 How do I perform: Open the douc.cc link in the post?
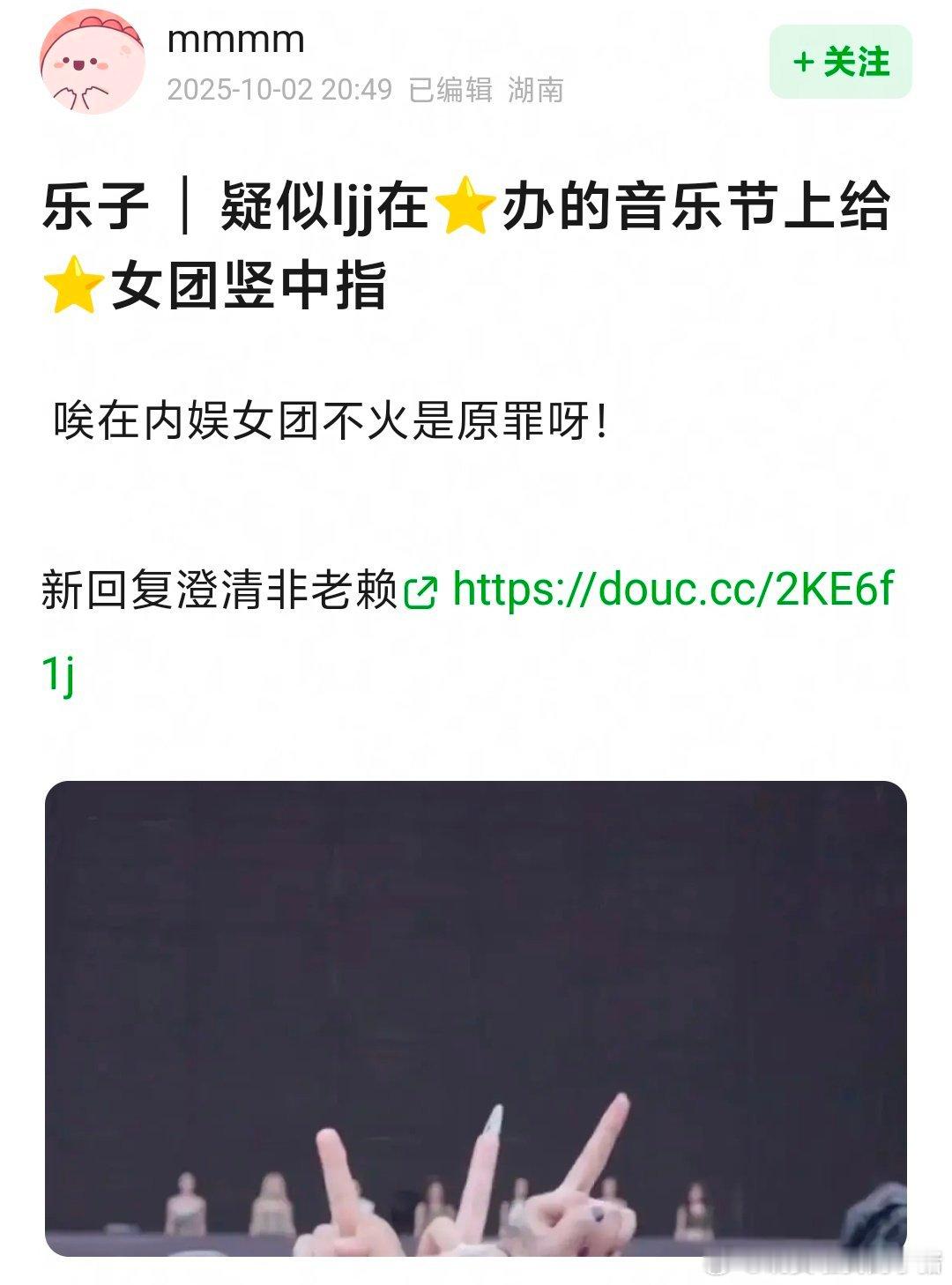(672, 590)
